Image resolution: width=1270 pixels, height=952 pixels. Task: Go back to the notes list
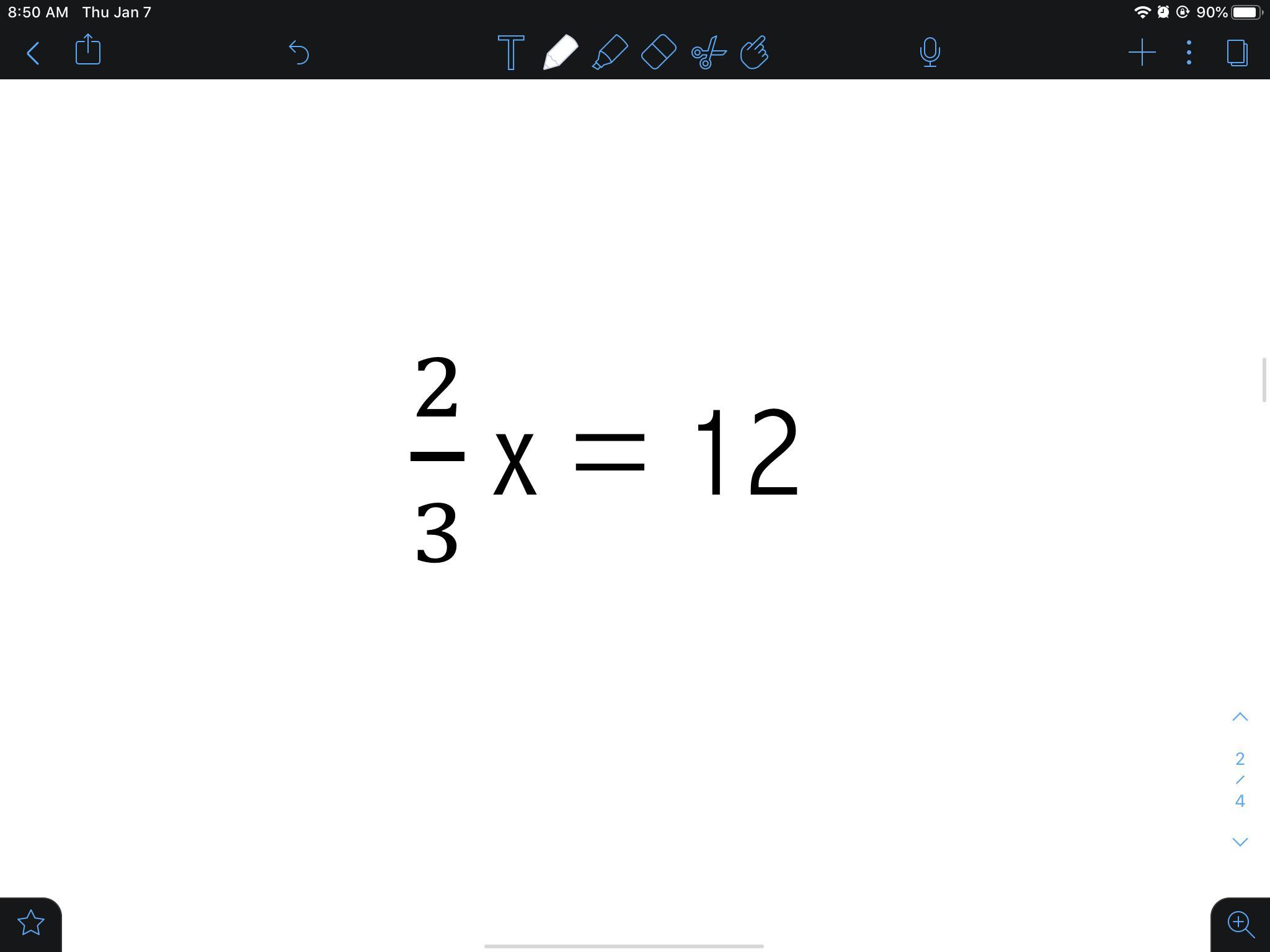[33, 53]
